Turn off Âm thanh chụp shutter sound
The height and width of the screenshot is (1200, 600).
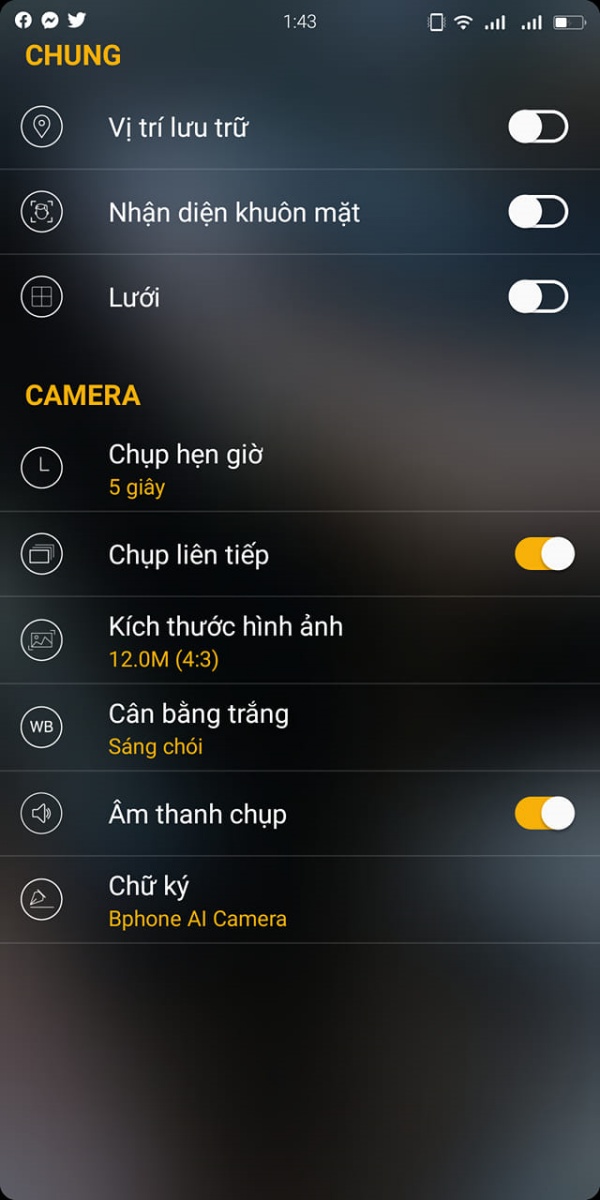(x=545, y=814)
